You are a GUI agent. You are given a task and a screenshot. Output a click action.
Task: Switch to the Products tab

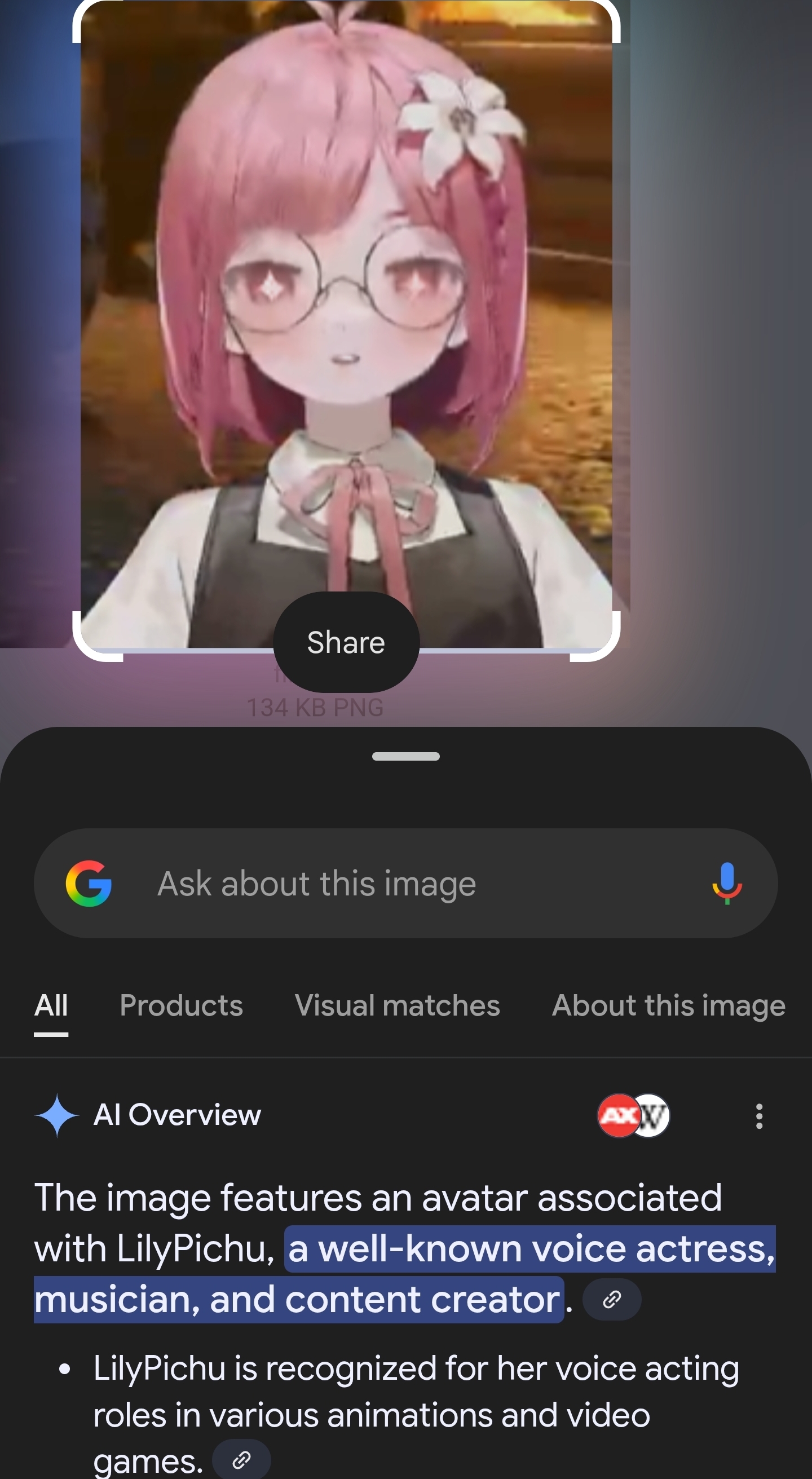click(181, 1005)
